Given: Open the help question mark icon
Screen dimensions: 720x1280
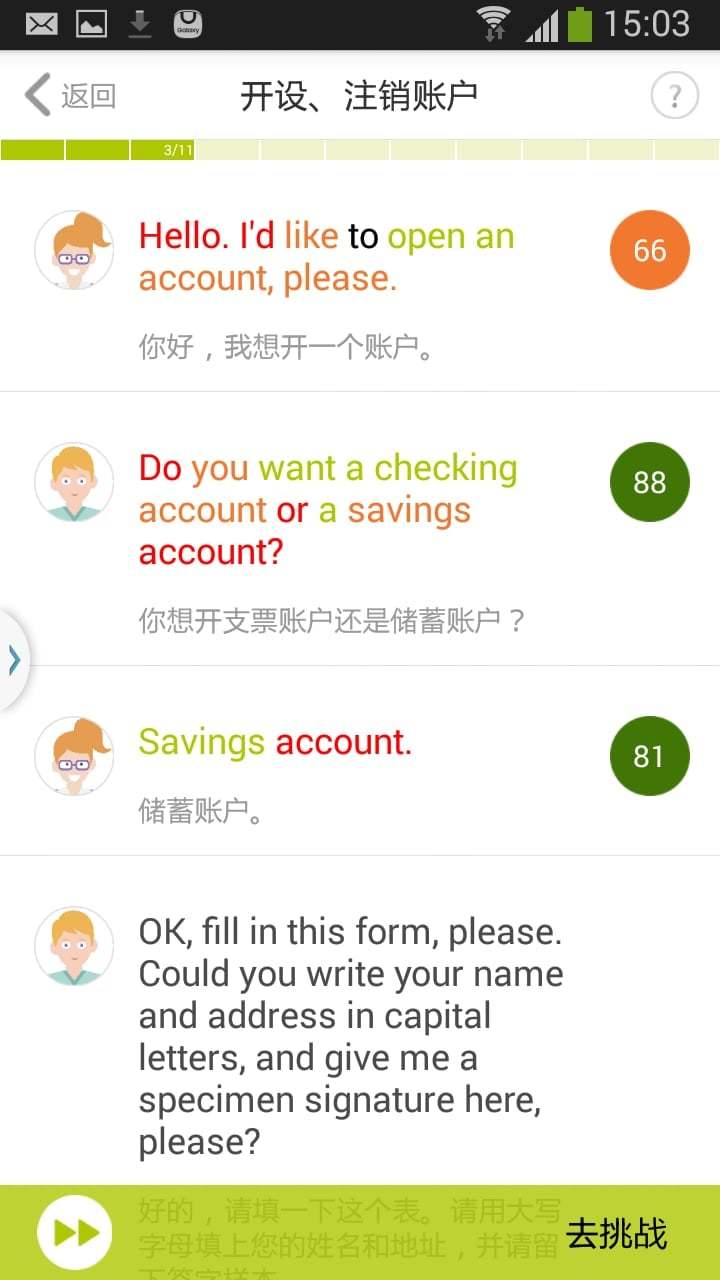Looking at the screenshot, I should [676, 95].
